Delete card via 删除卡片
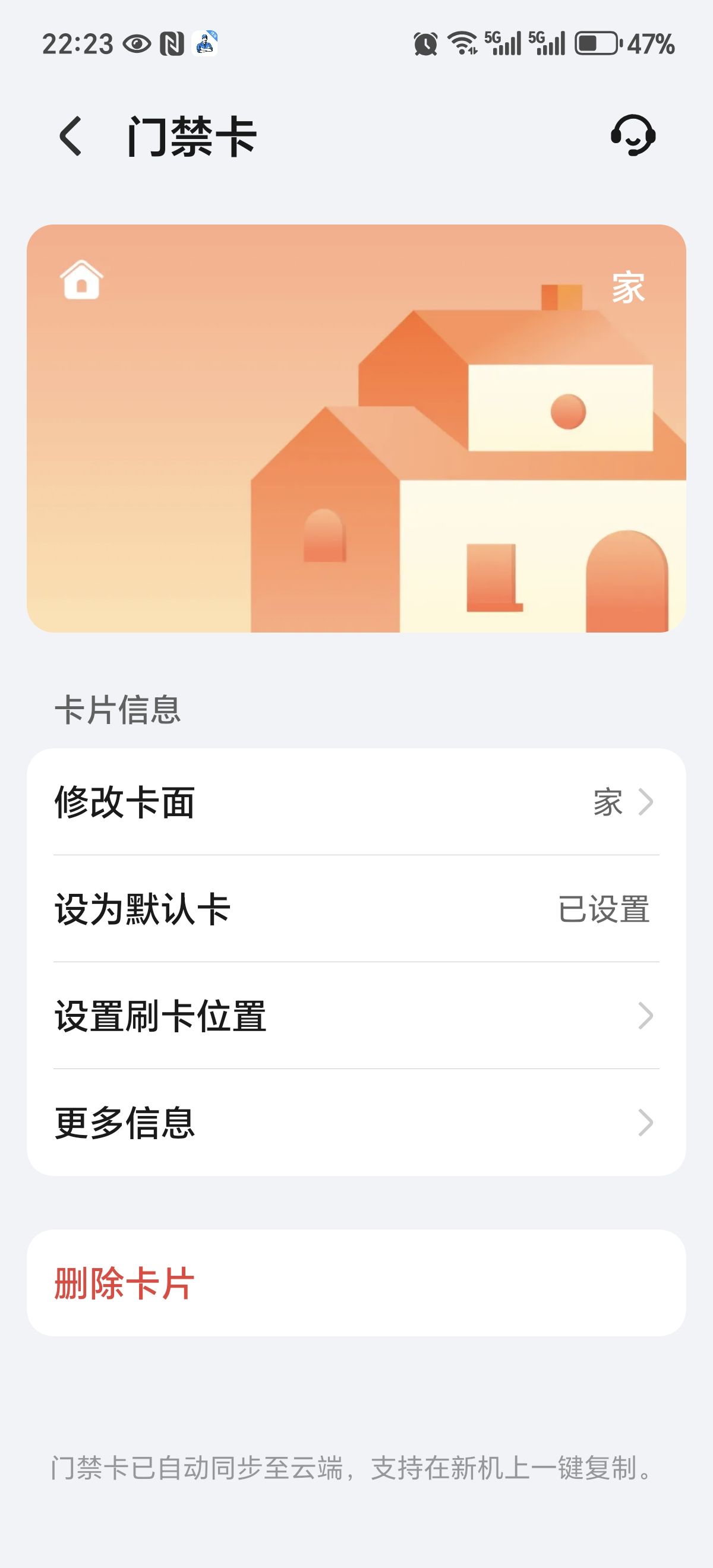The image size is (713, 1568). tap(356, 1283)
